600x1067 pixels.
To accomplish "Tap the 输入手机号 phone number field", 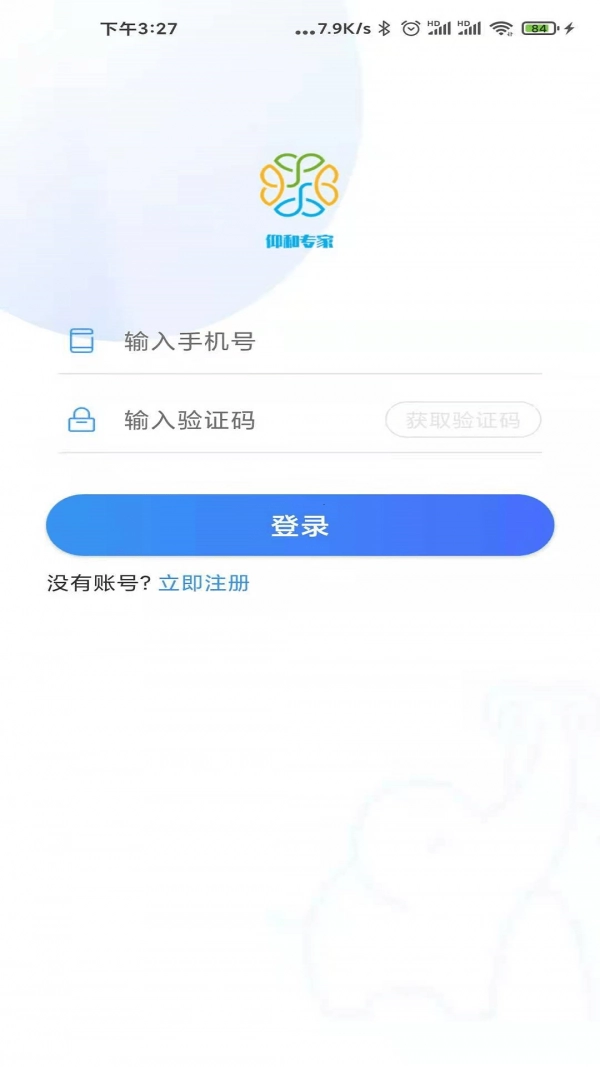I will 300,342.
